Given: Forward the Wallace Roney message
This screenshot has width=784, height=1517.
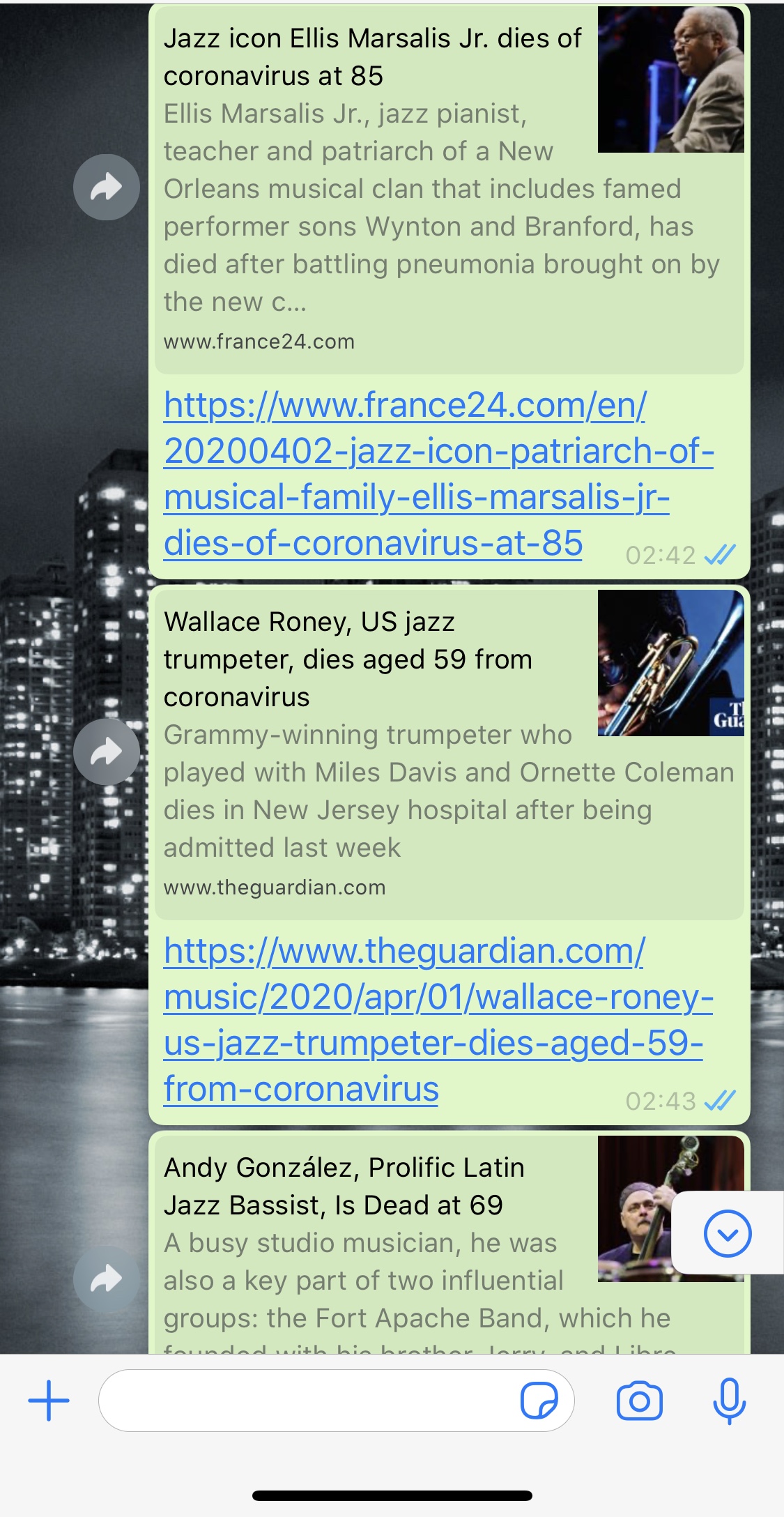Looking at the screenshot, I should 107,752.
